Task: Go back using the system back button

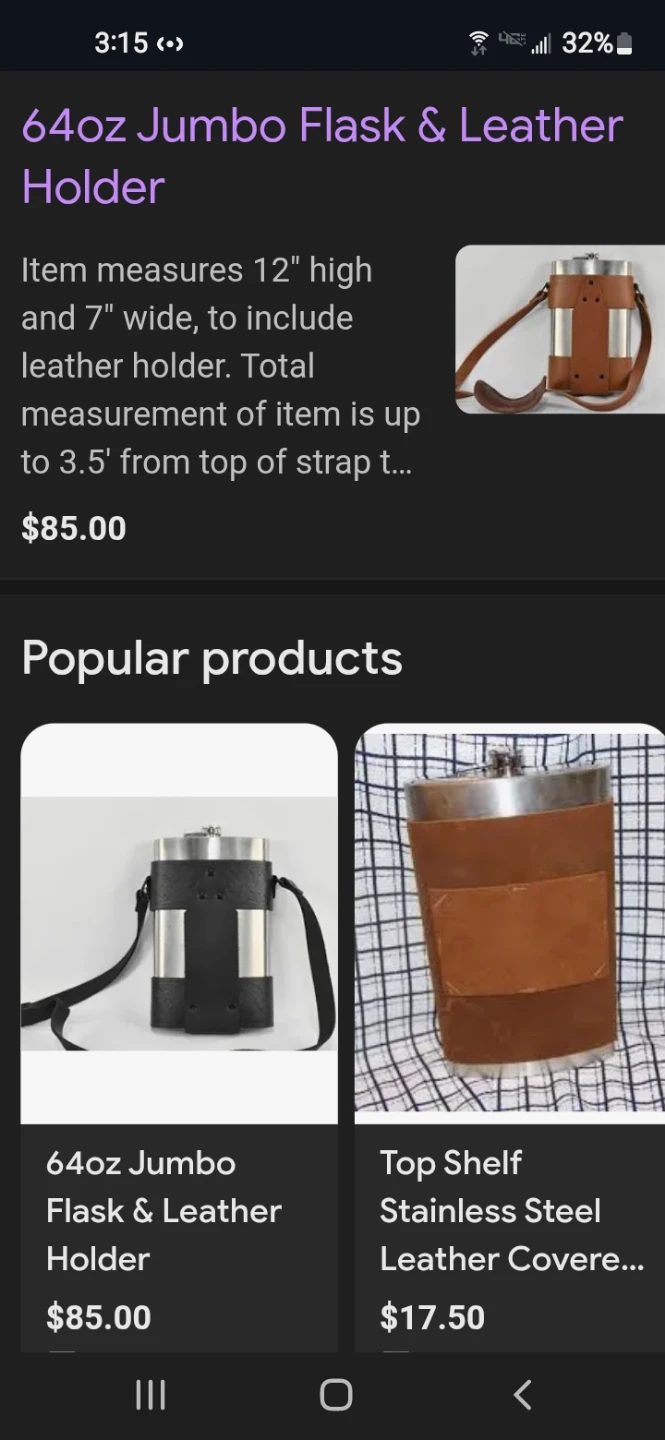Action: [x=522, y=1394]
